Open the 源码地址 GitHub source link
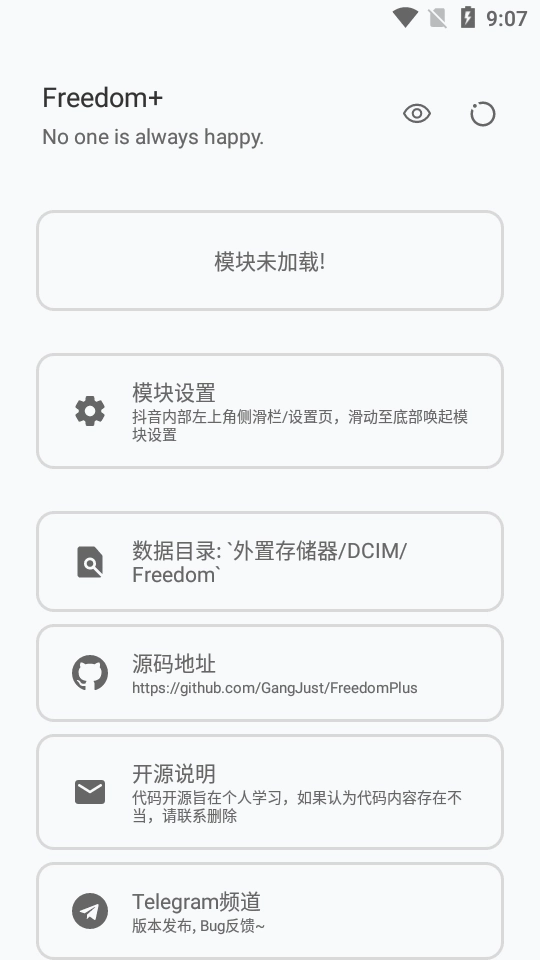 [x=270, y=673]
